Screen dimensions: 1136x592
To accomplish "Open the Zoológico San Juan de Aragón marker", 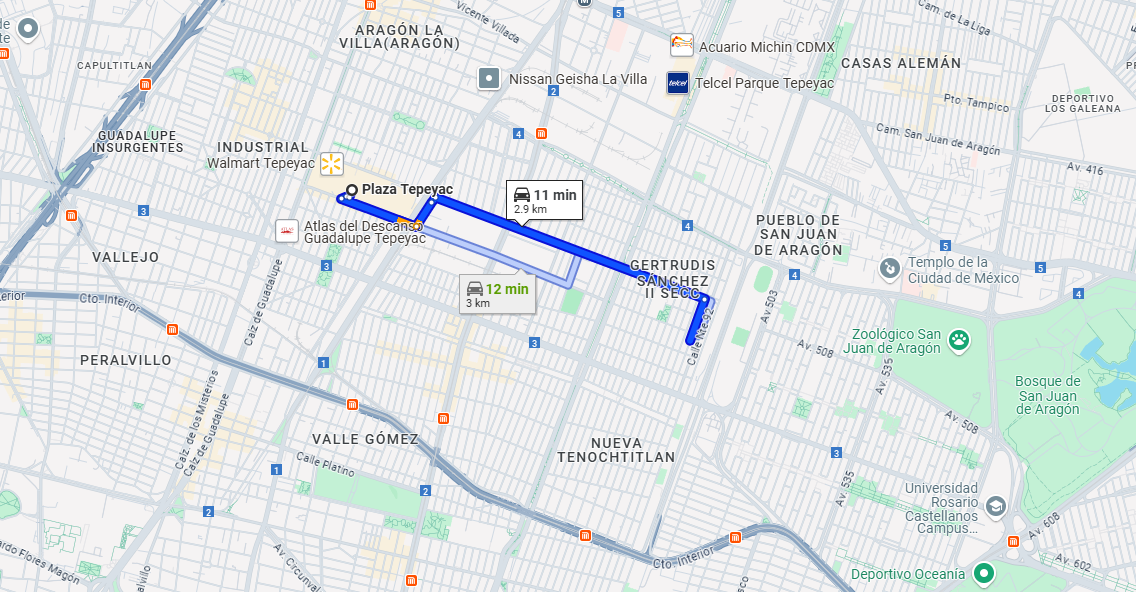I will coord(959,340).
